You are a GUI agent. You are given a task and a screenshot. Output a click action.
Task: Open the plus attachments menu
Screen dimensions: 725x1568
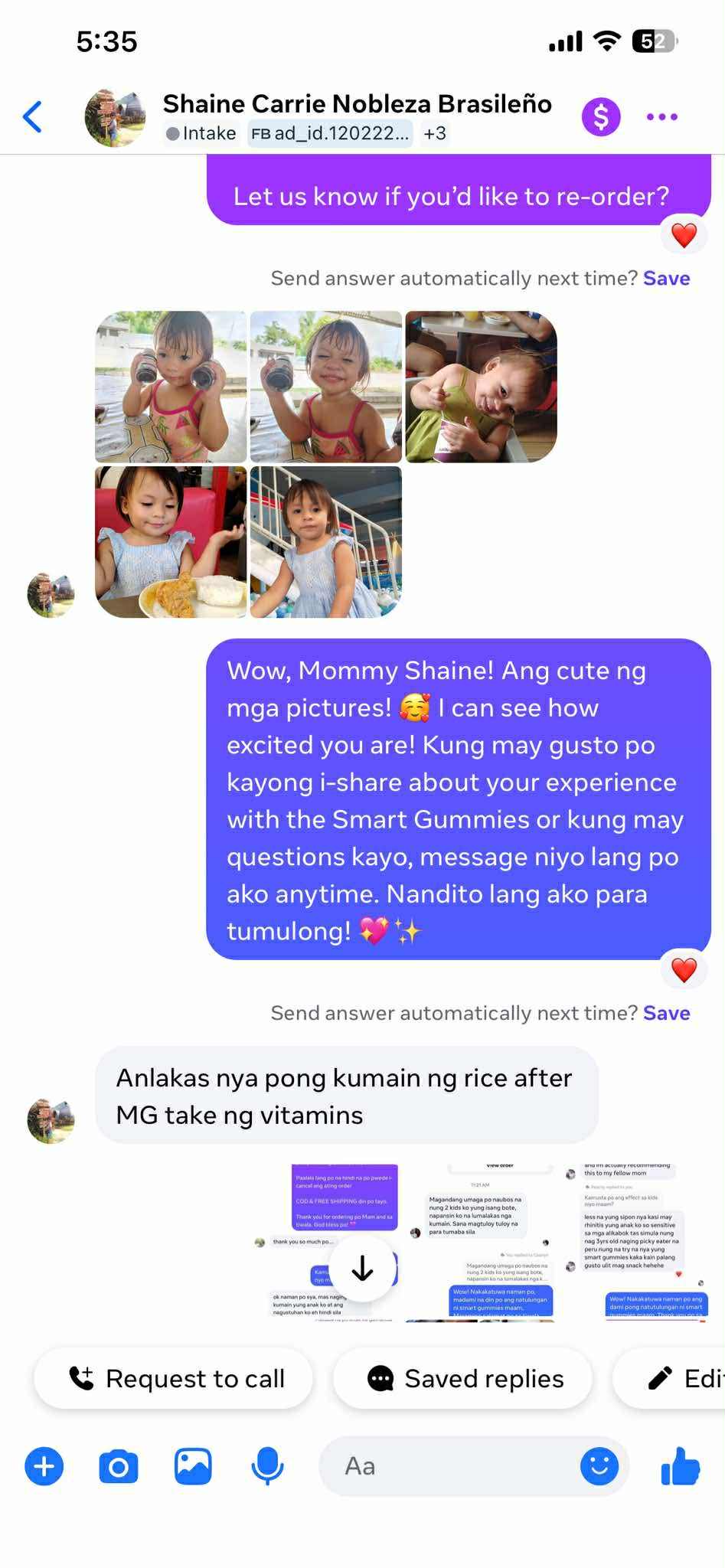click(x=44, y=1466)
